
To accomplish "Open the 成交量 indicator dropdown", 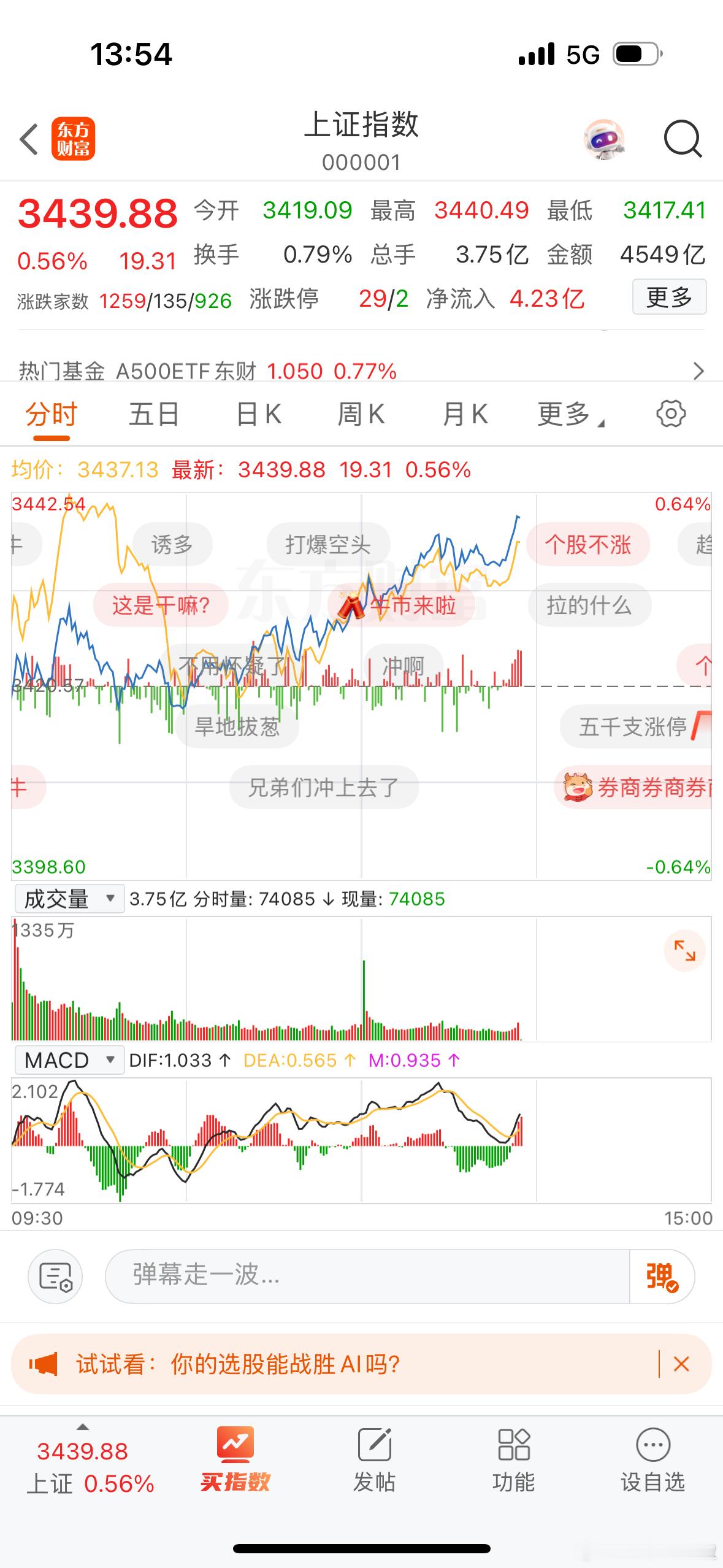I will click(69, 899).
